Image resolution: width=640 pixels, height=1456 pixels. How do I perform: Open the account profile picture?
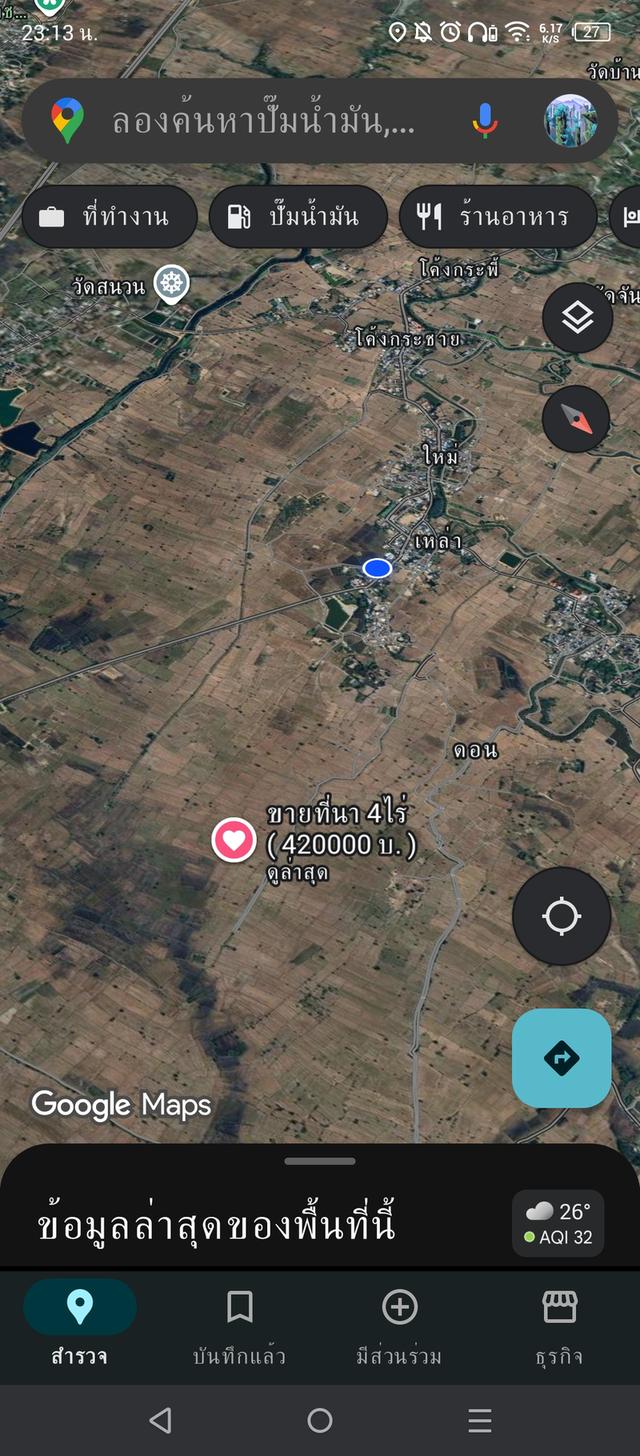pos(570,121)
